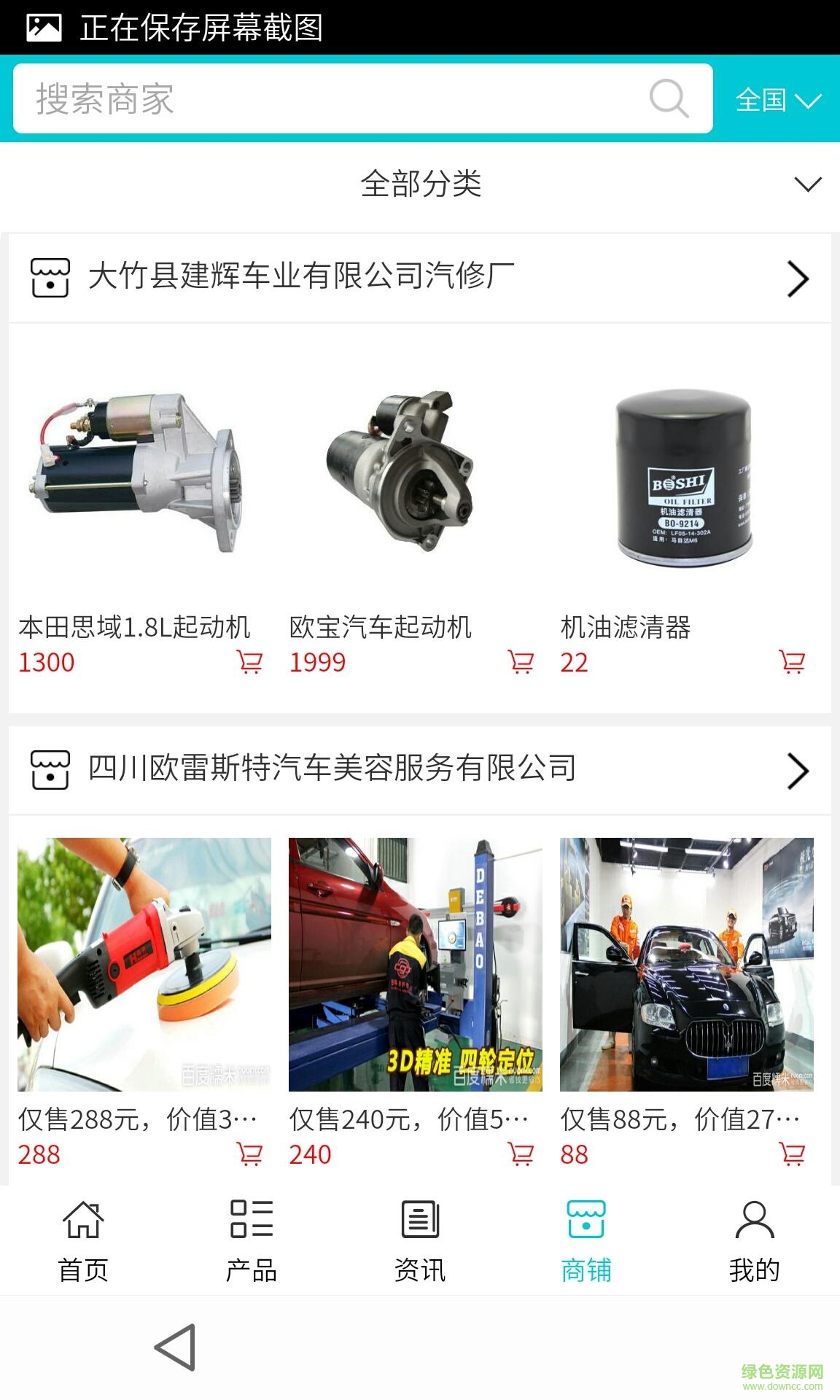The height and width of the screenshot is (1400, 840).
Task: Open shop 四川欧雷斯特汽车美容服务有限公司
Action: tap(420, 769)
